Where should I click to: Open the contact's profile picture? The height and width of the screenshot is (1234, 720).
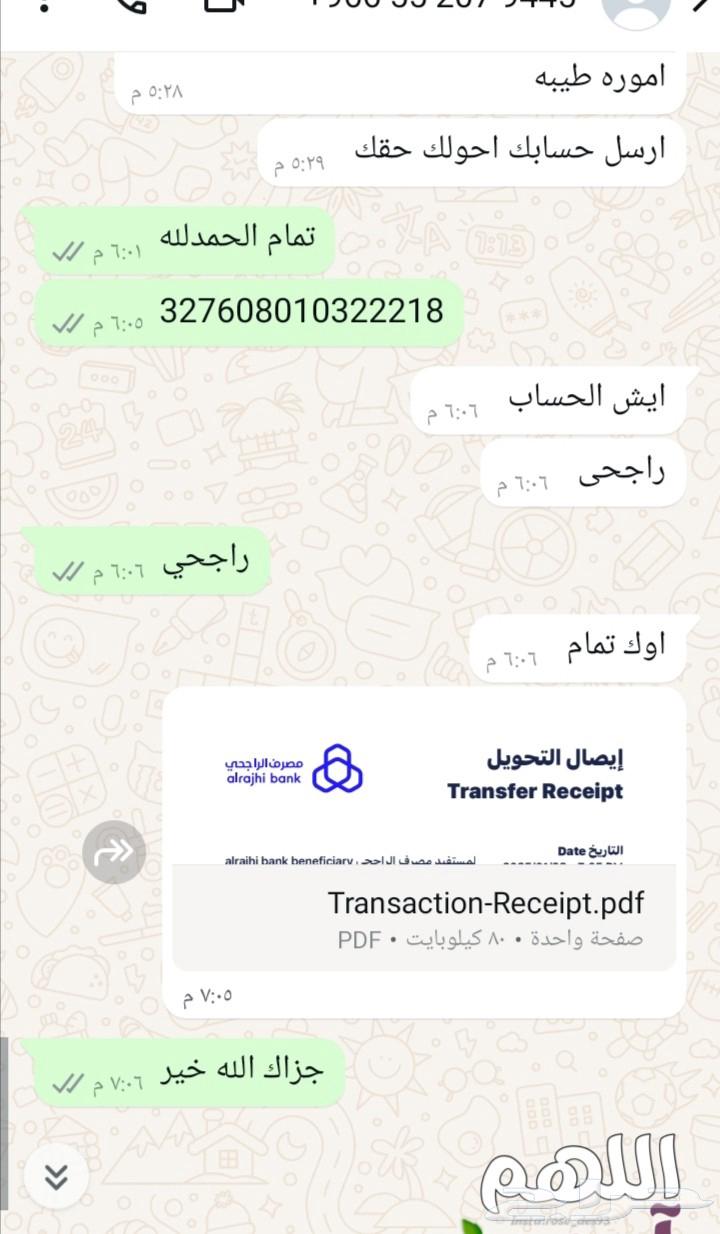pyautogui.click(x=638, y=8)
